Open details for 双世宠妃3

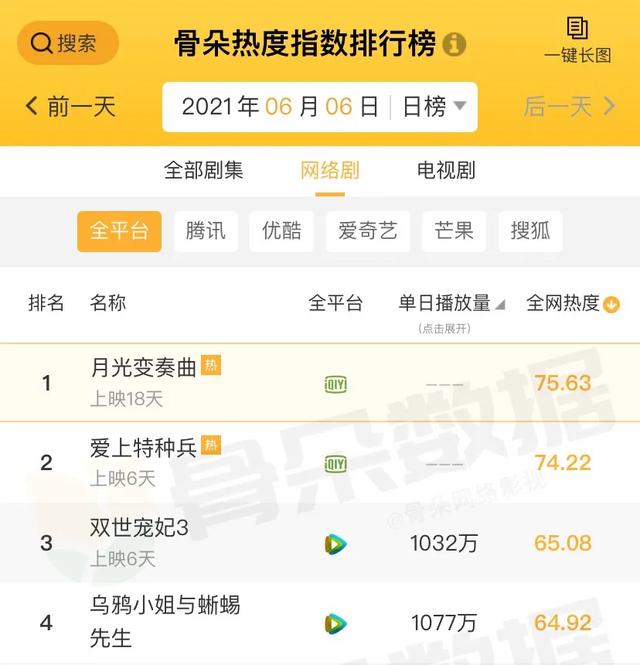tap(139, 528)
